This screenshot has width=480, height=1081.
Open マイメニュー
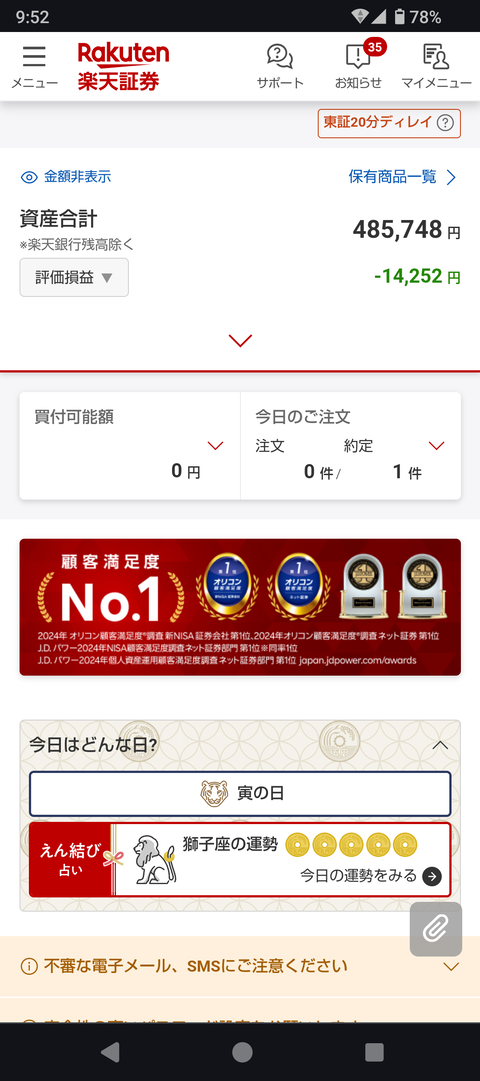[x=436, y=67]
